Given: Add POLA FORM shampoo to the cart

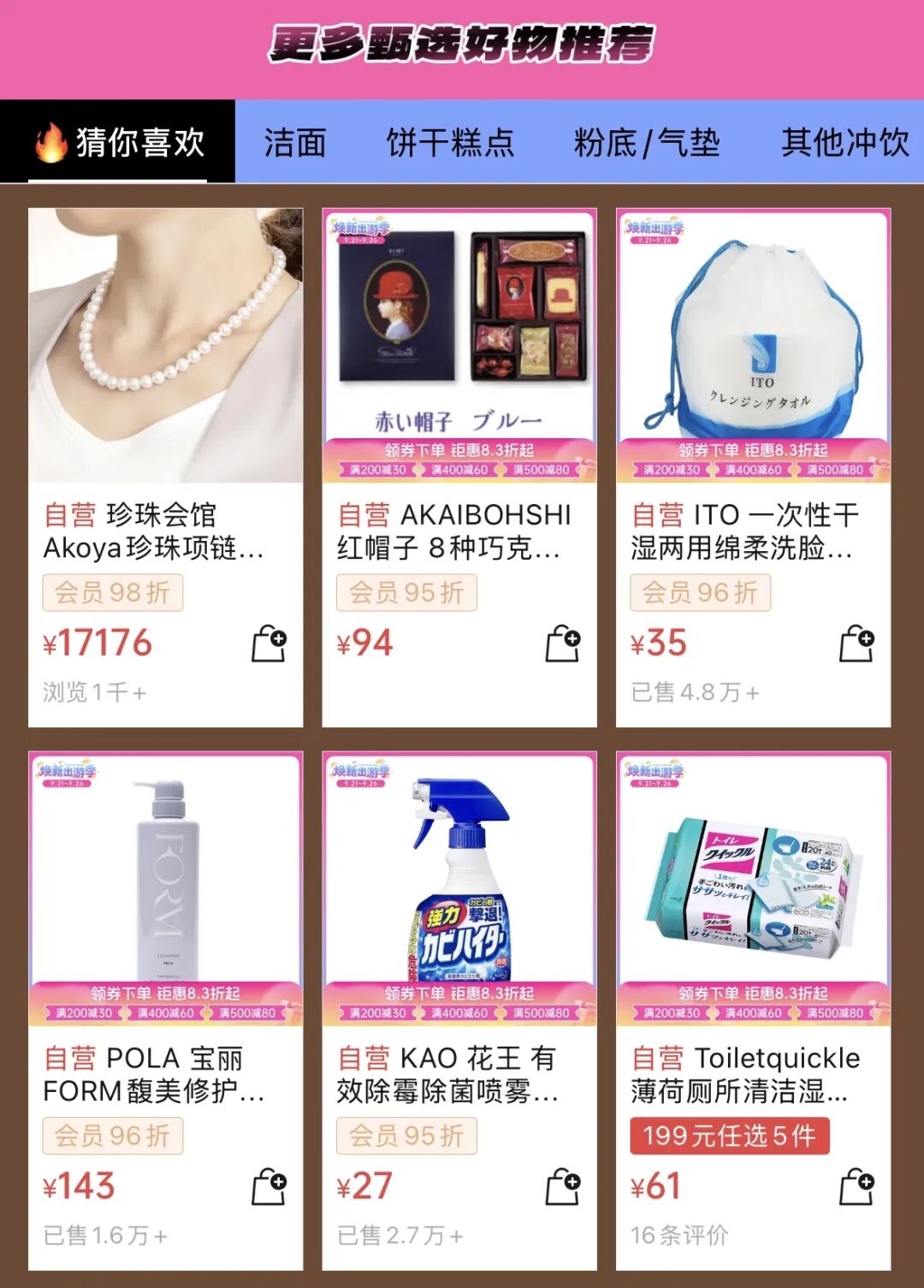Looking at the screenshot, I should click(269, 1187).
